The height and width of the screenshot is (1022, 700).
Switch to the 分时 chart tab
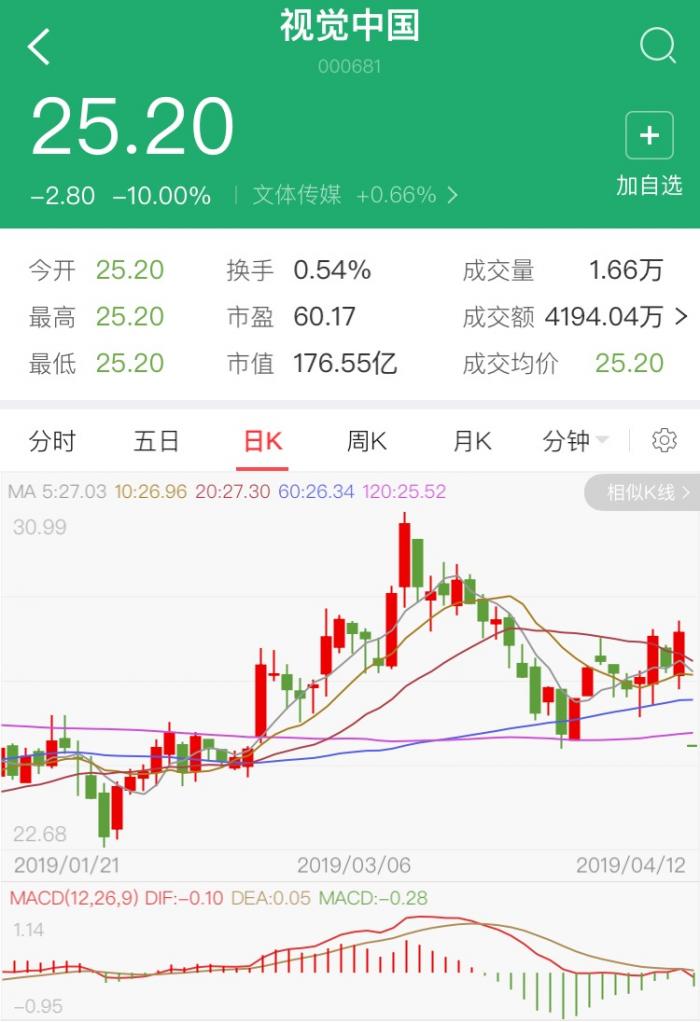click(x=52, y=441)
